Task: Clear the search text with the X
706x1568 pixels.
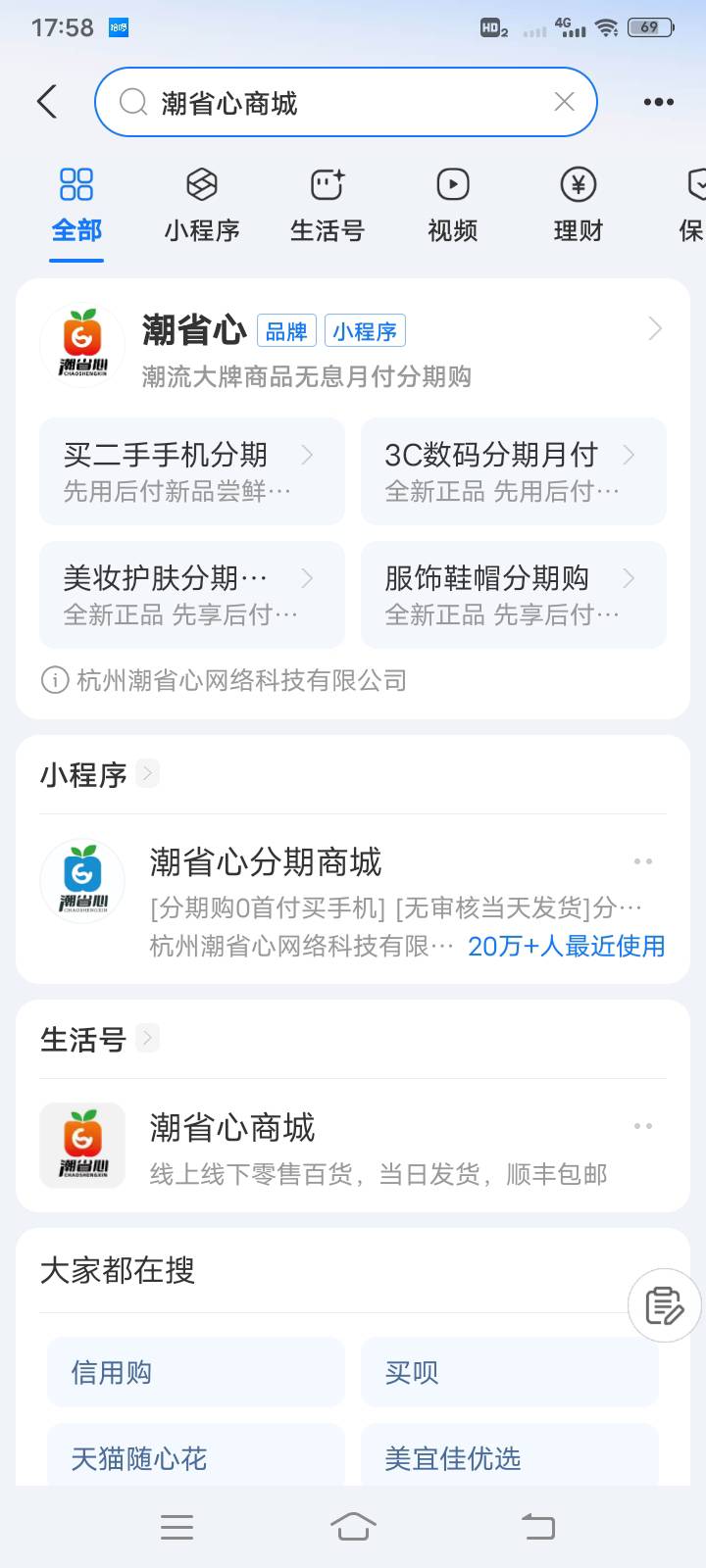Action: click(x=565, y=102)
